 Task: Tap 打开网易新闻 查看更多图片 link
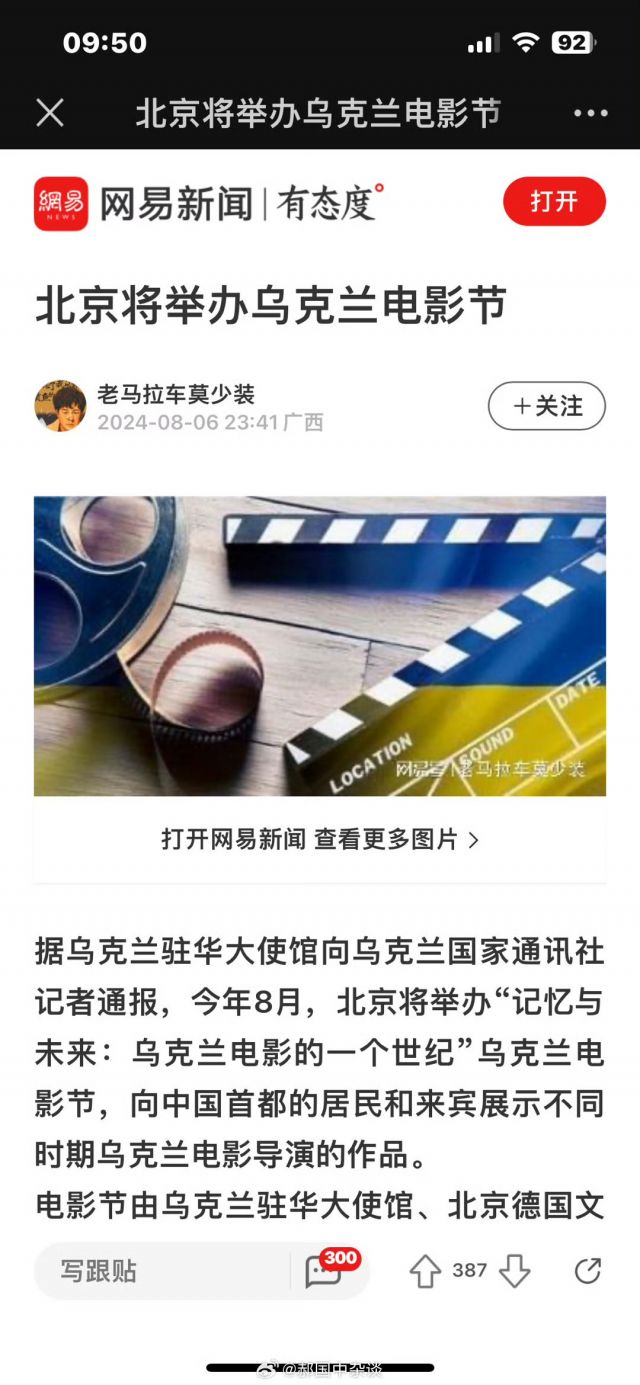[x=320, y=839]
